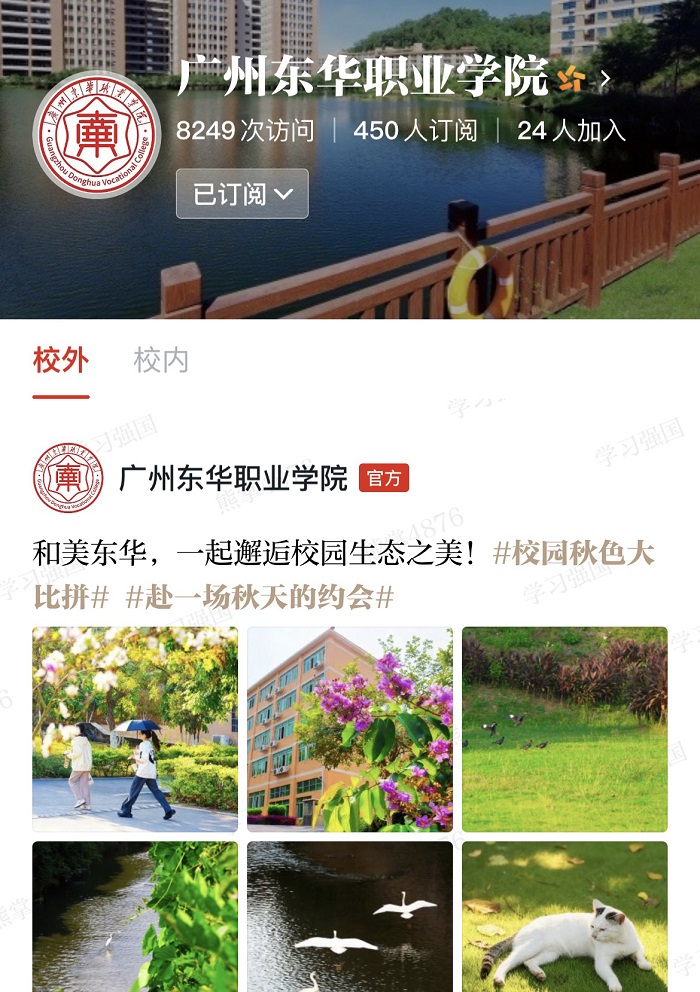View the photo of the river and leaves
Viewport: 700px width, 992px height.
pos(135,915)
